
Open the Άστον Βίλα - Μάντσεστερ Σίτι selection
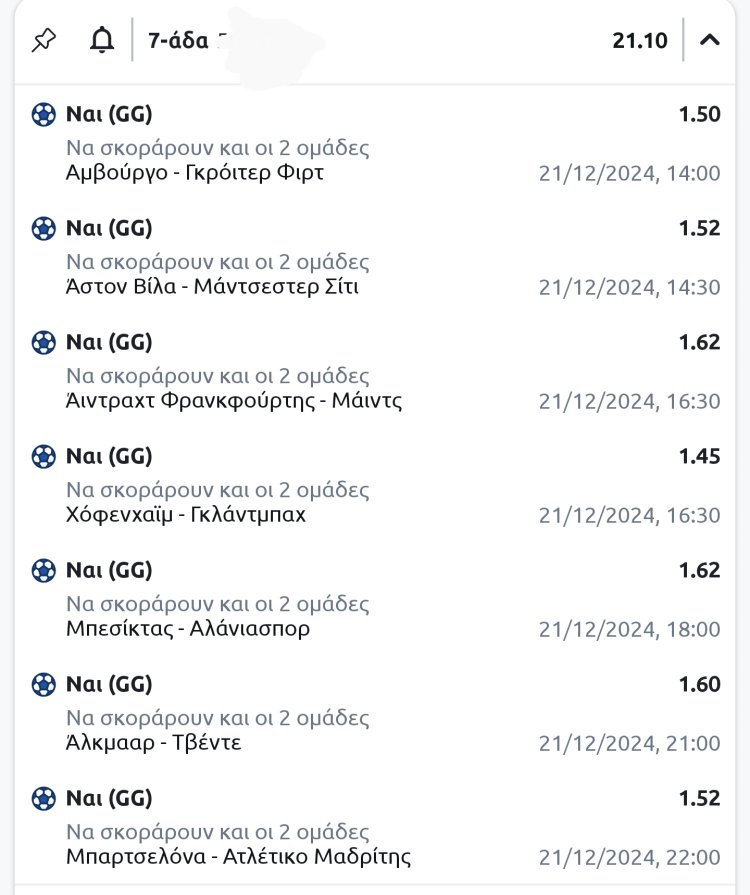(x=212, y=287)
